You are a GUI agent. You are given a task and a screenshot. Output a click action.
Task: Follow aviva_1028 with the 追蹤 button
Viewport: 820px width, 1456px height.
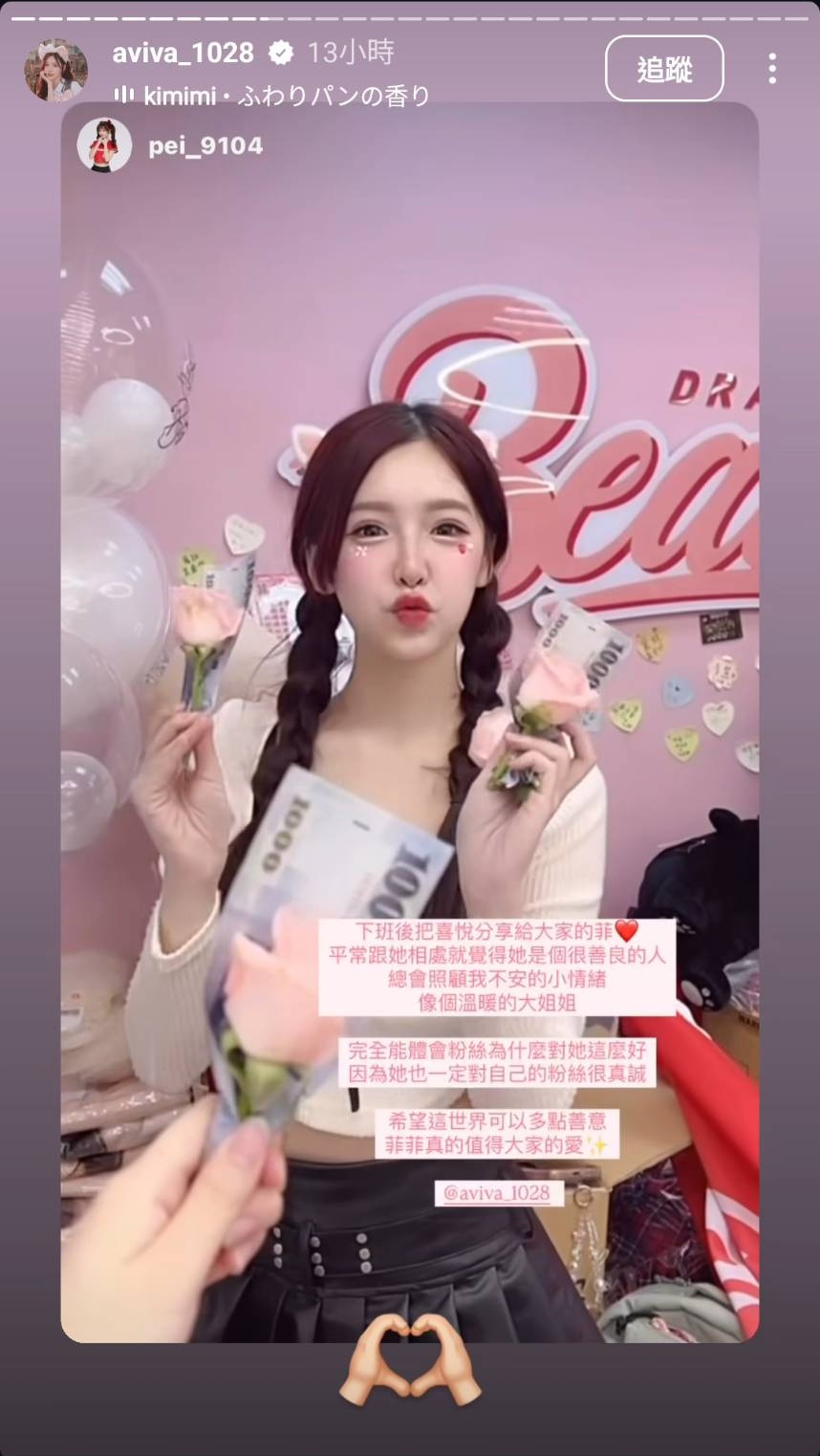(664, 69)
